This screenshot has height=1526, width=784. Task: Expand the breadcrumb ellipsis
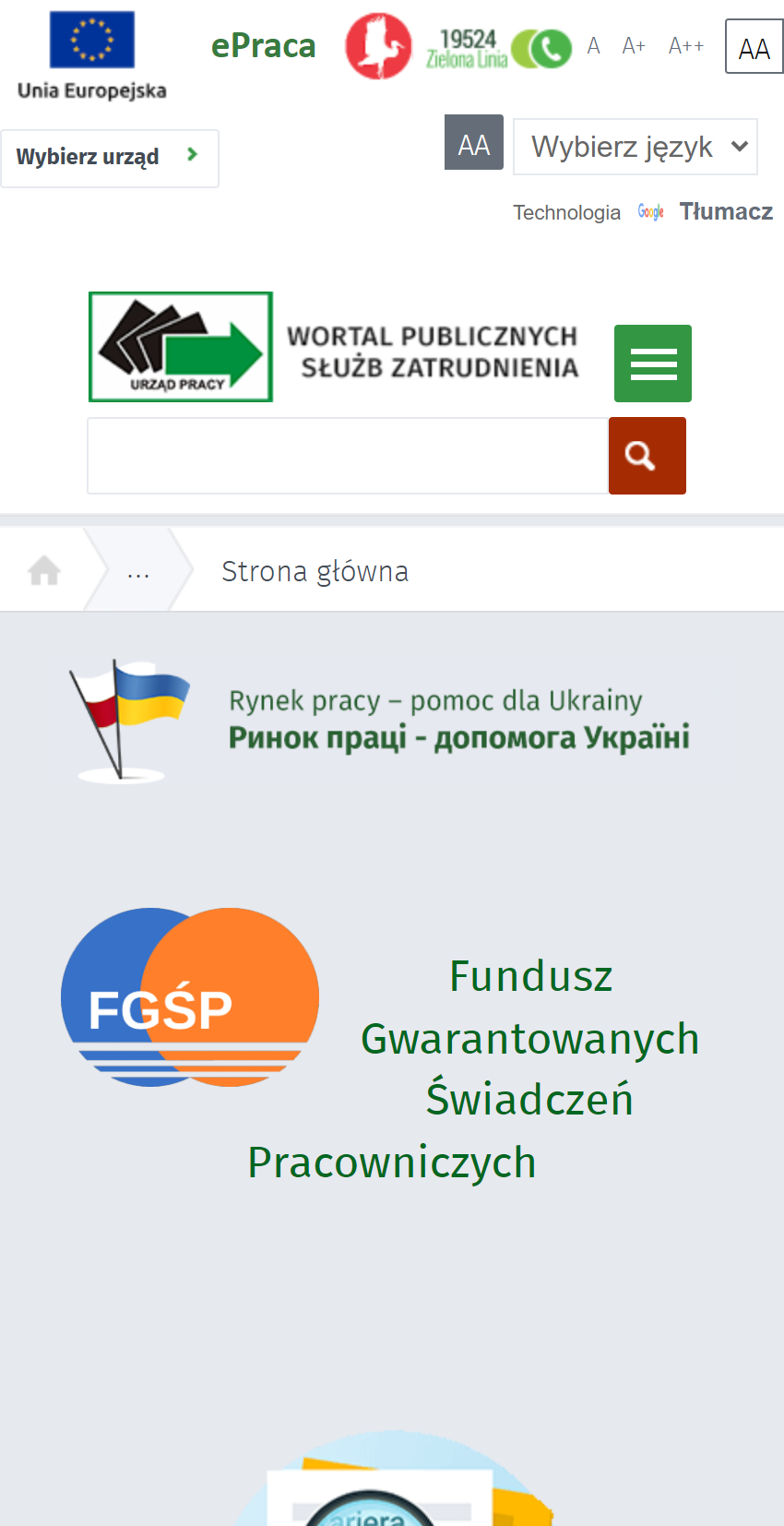pyautogui.click(x=137, y=569)
